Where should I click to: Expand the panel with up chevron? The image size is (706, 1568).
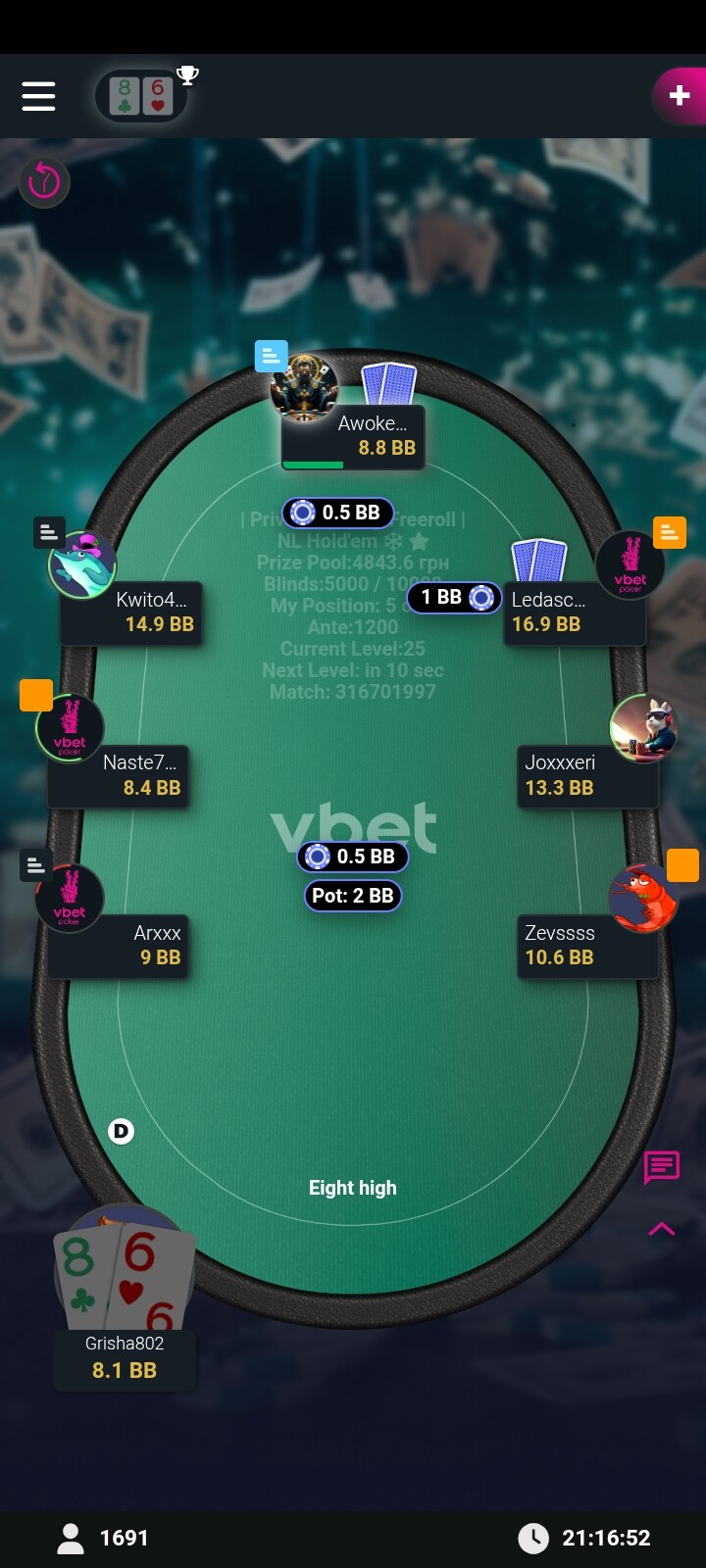point(661,1229)
